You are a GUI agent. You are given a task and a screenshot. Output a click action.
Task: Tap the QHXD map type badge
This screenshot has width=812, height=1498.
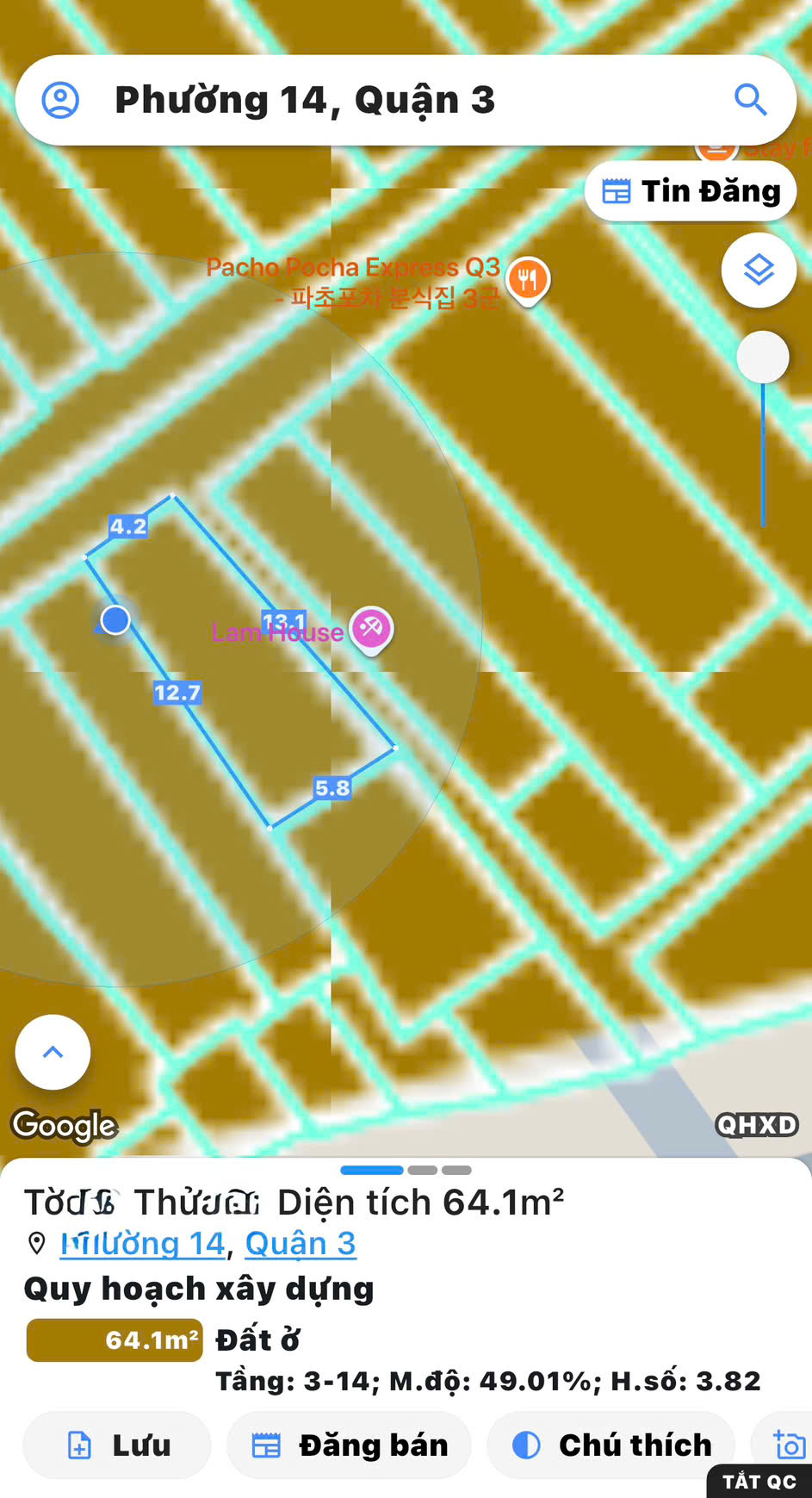[x=756, y=1124]
